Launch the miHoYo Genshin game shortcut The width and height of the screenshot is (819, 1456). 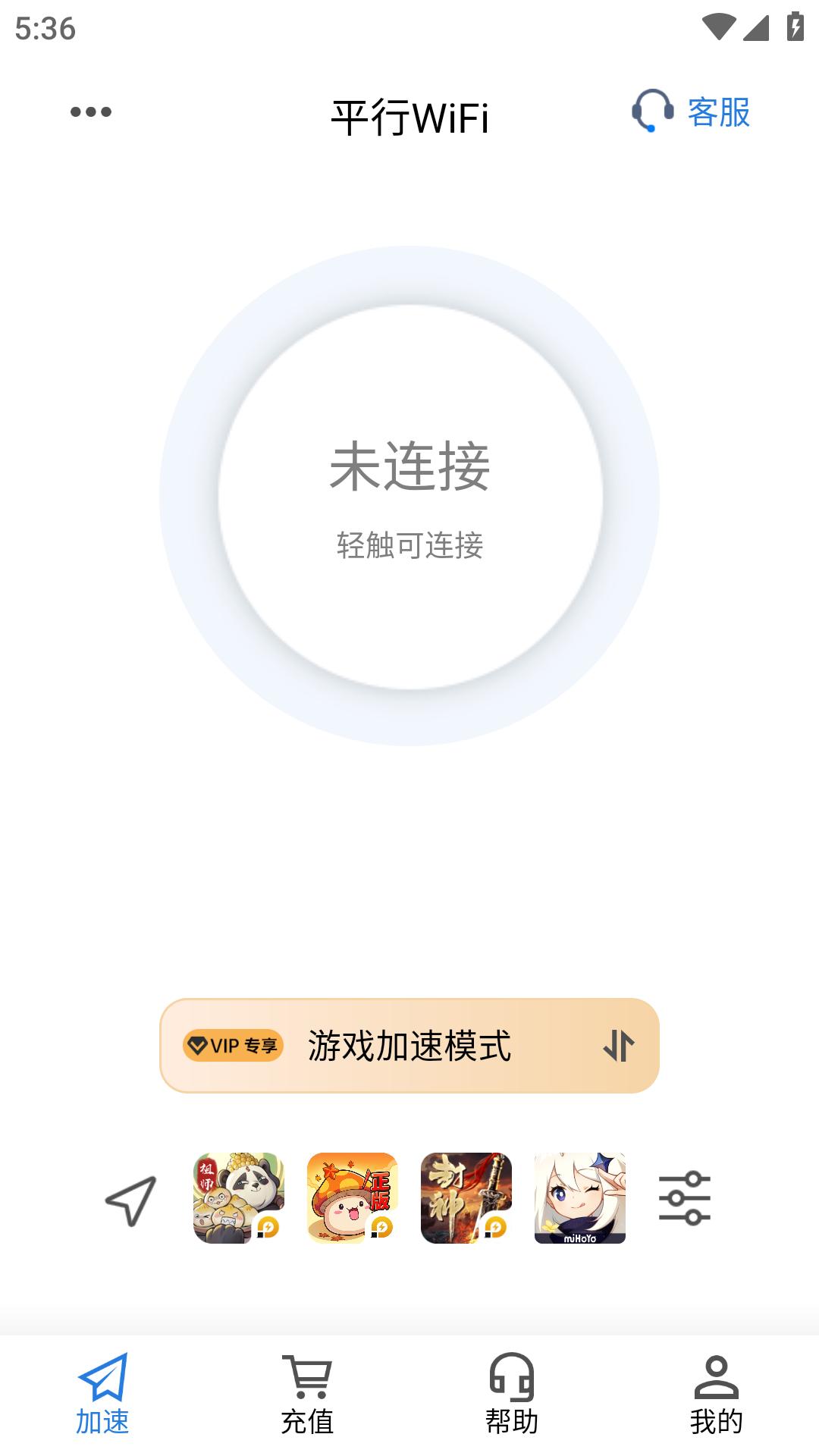(580, 1196)
